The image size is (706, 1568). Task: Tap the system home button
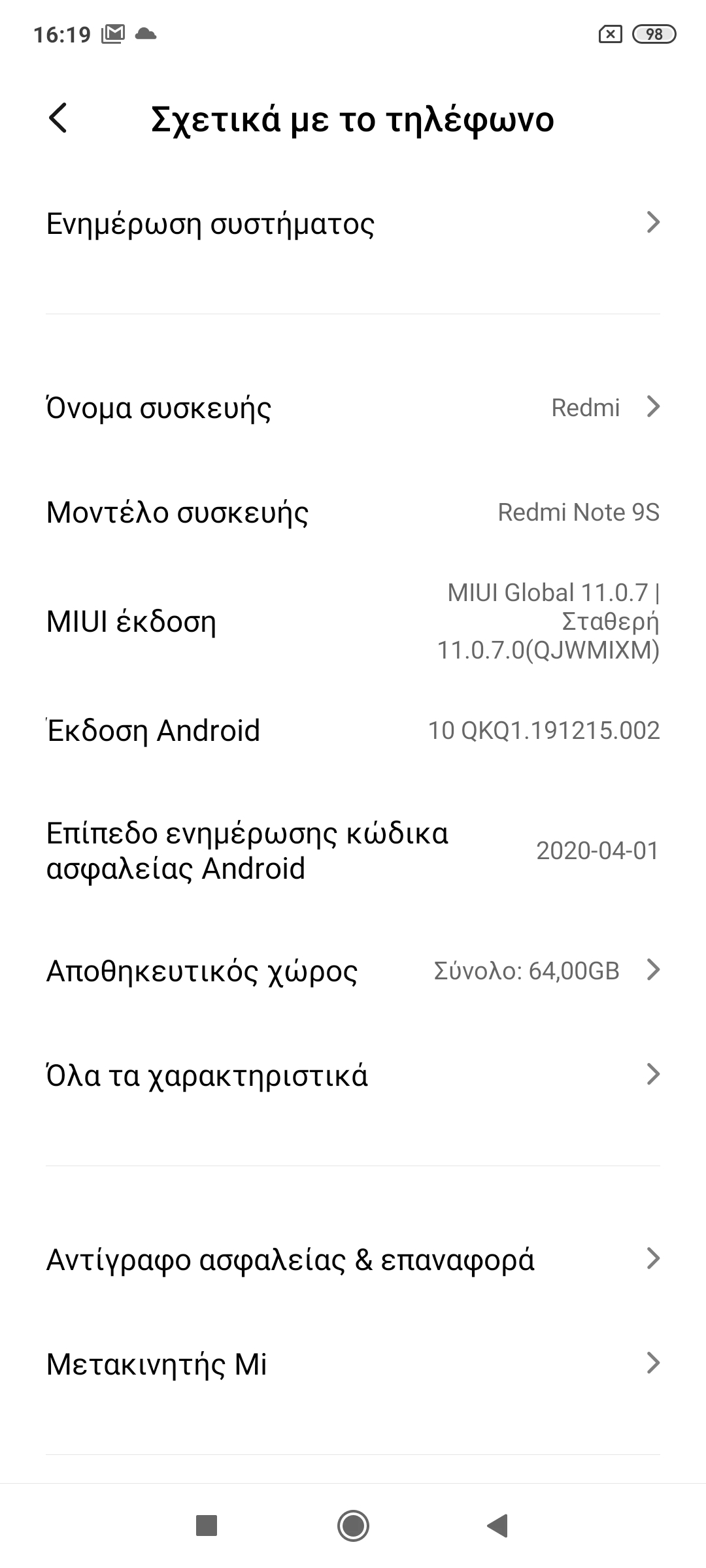(353, 1526)
